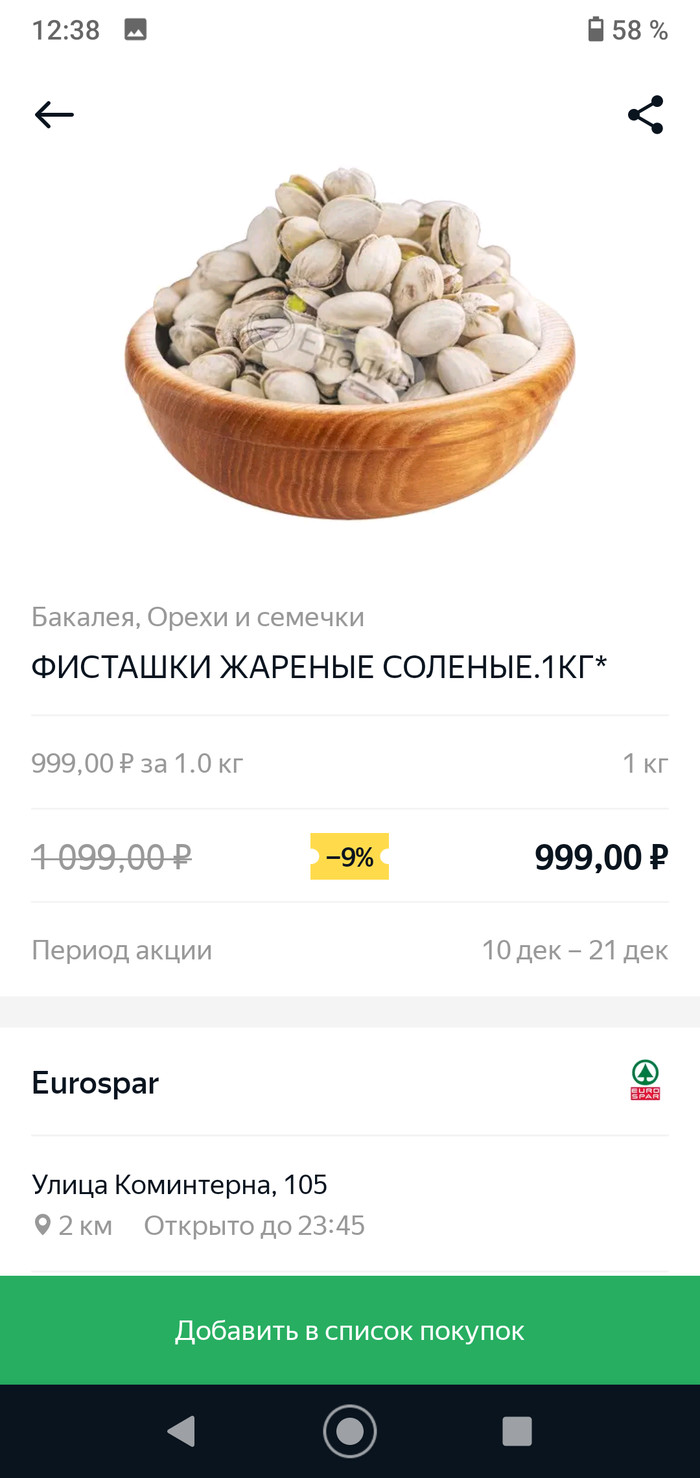Go back using the top arrow
This screenshot has width=700, height=1478.
(x=54, y=115)
